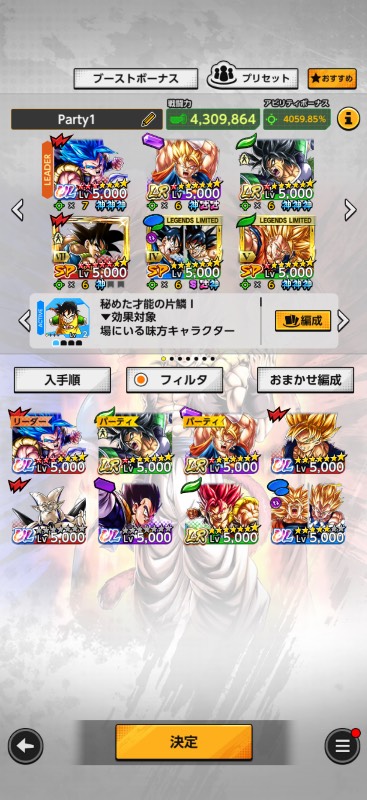The image size is (367, 800).
Task: Open the ability bonus info icon
Action: point(349,119)
